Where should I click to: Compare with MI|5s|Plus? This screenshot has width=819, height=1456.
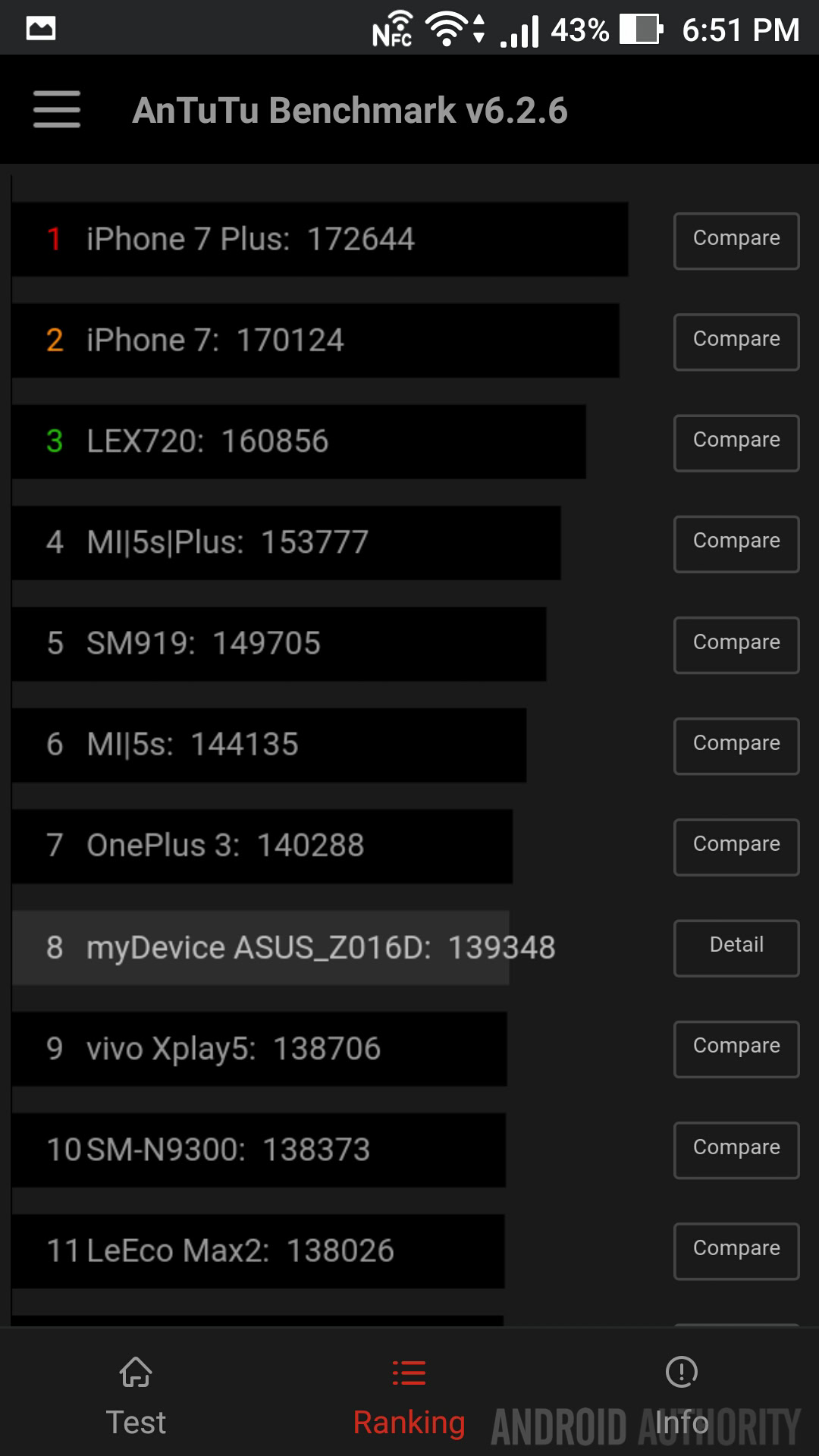(x=736, y=543)
